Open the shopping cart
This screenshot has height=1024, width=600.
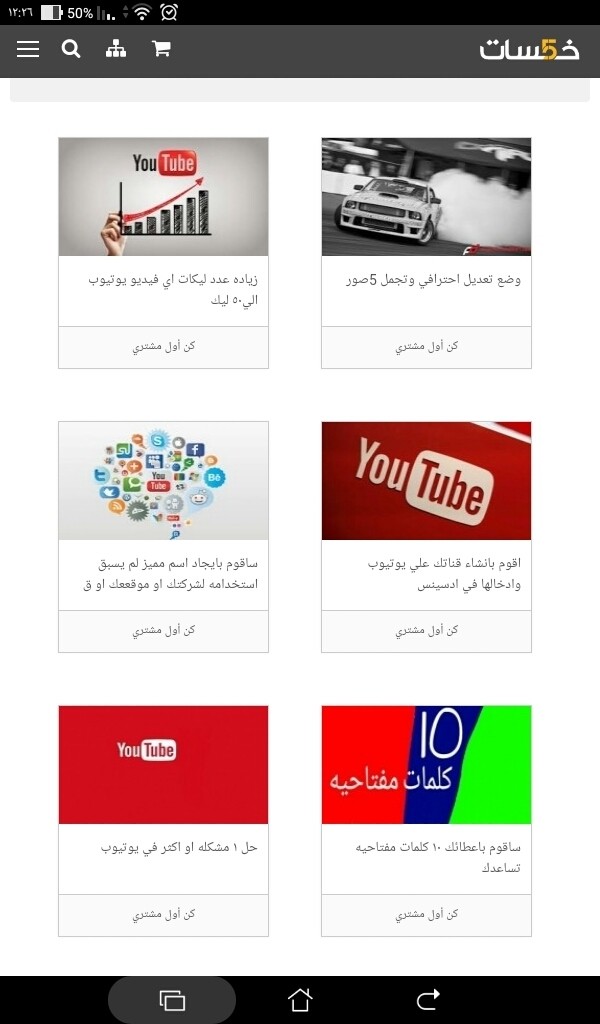pyautogui.click(x=161, y=49)
